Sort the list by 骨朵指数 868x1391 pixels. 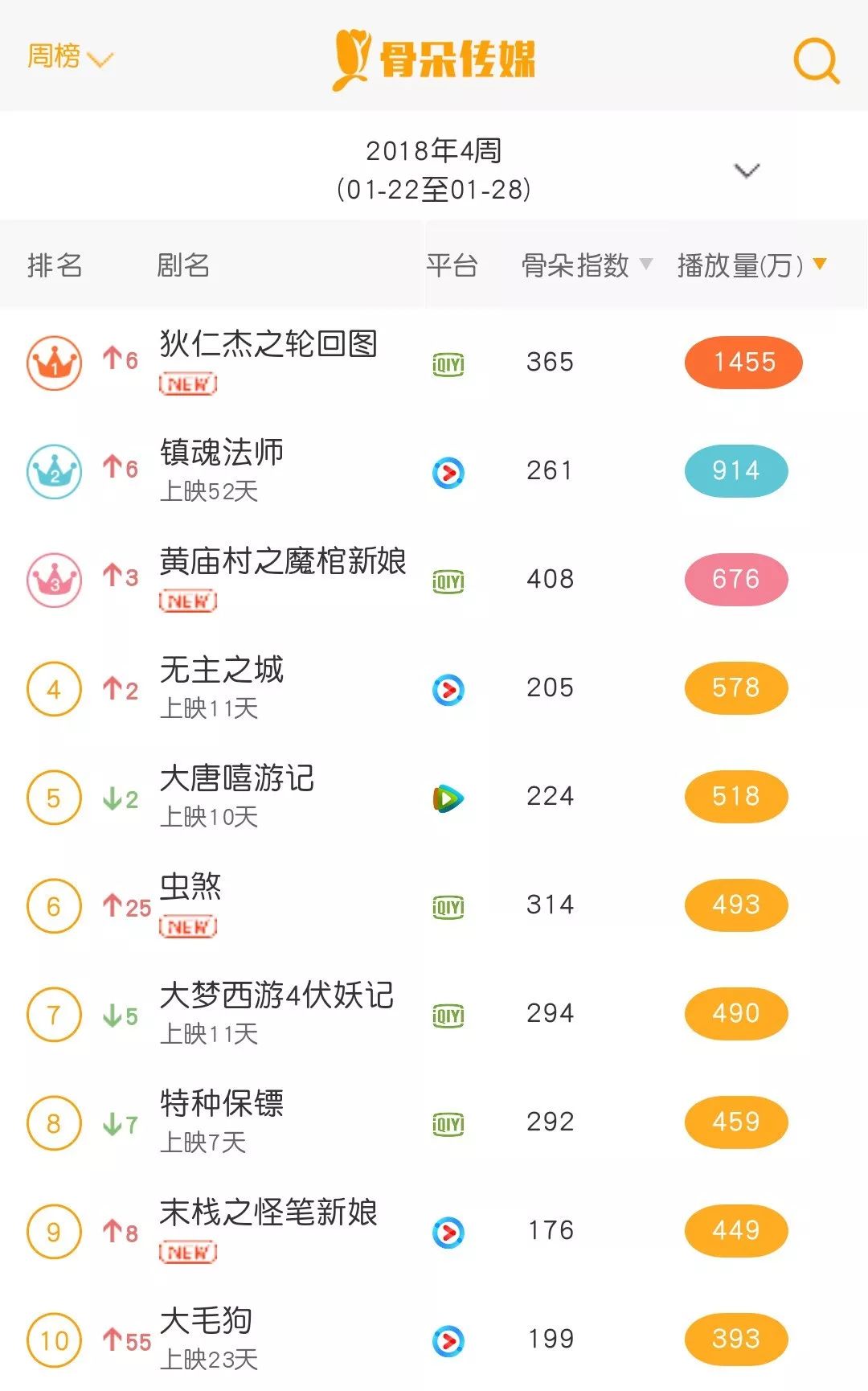(x=586, y=265)
